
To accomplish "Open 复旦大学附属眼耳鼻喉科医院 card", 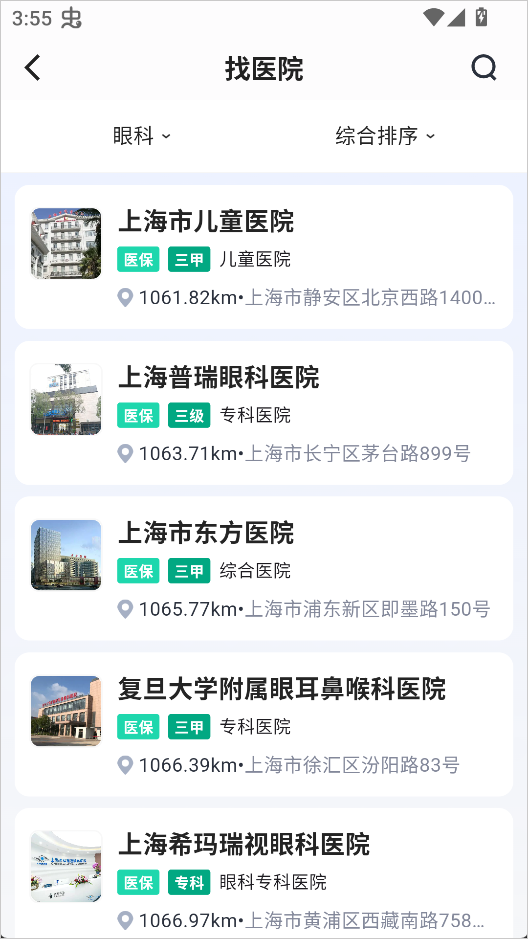I will (264, 724).
